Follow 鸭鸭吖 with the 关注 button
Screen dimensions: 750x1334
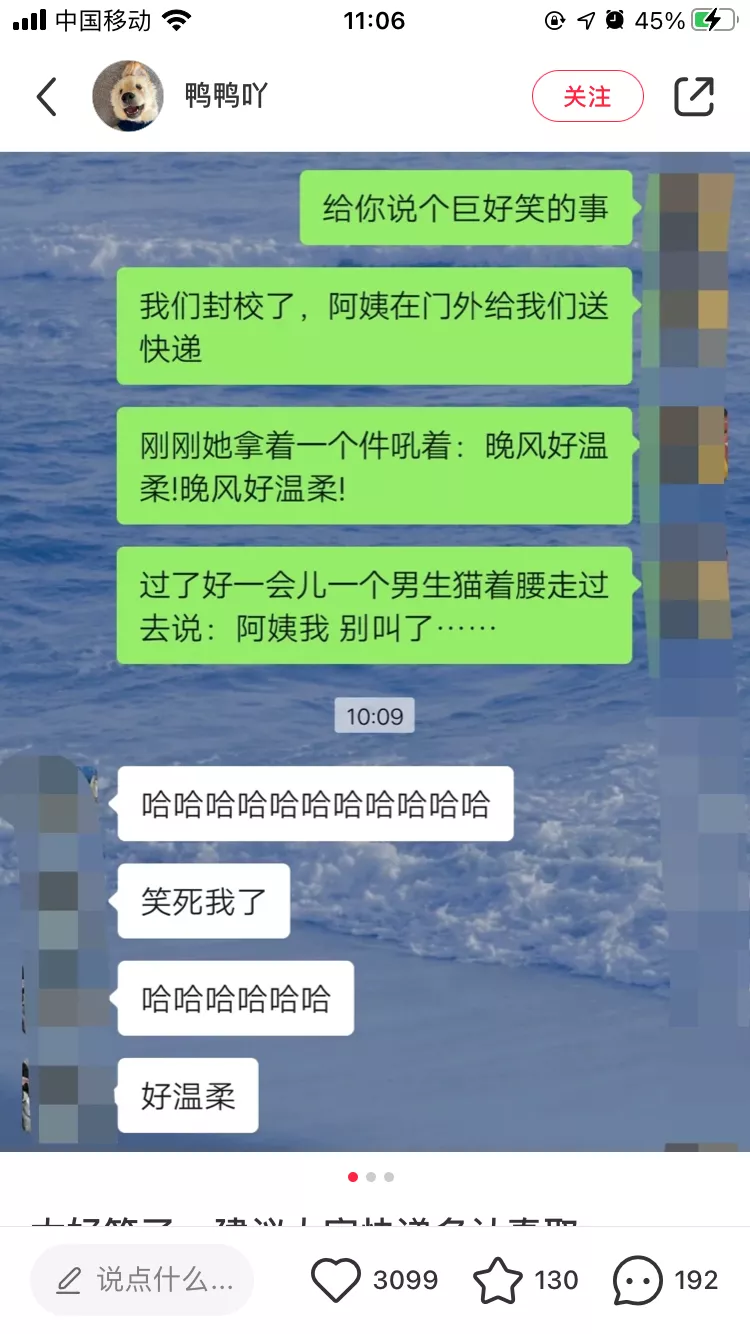click(587, 96)
